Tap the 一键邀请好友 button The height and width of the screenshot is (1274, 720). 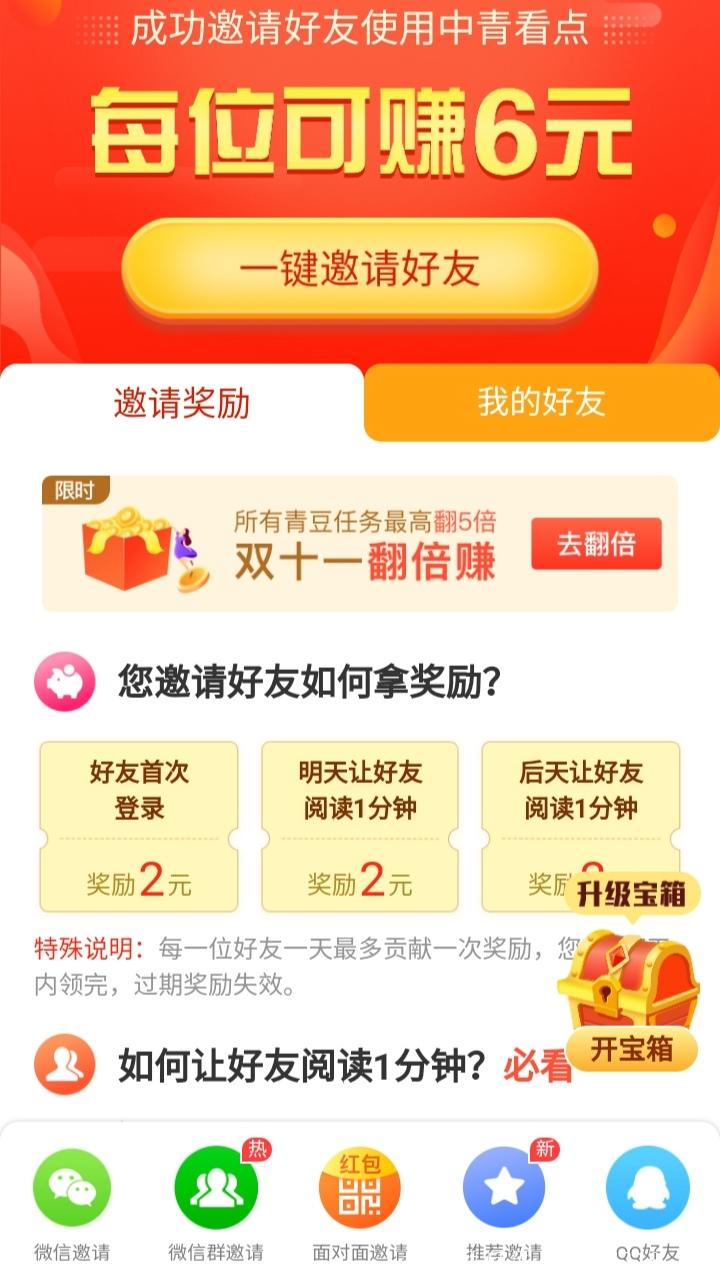pos(359,269)
